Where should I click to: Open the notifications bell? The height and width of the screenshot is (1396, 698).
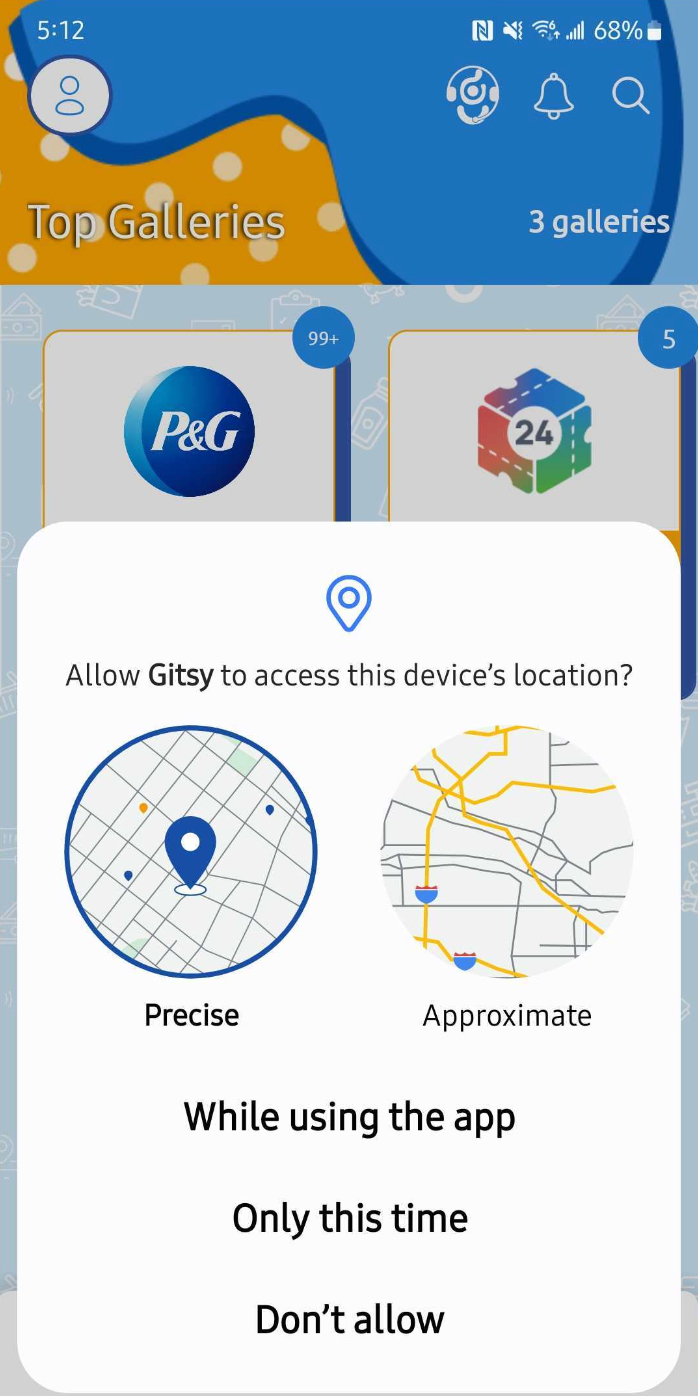553,96
